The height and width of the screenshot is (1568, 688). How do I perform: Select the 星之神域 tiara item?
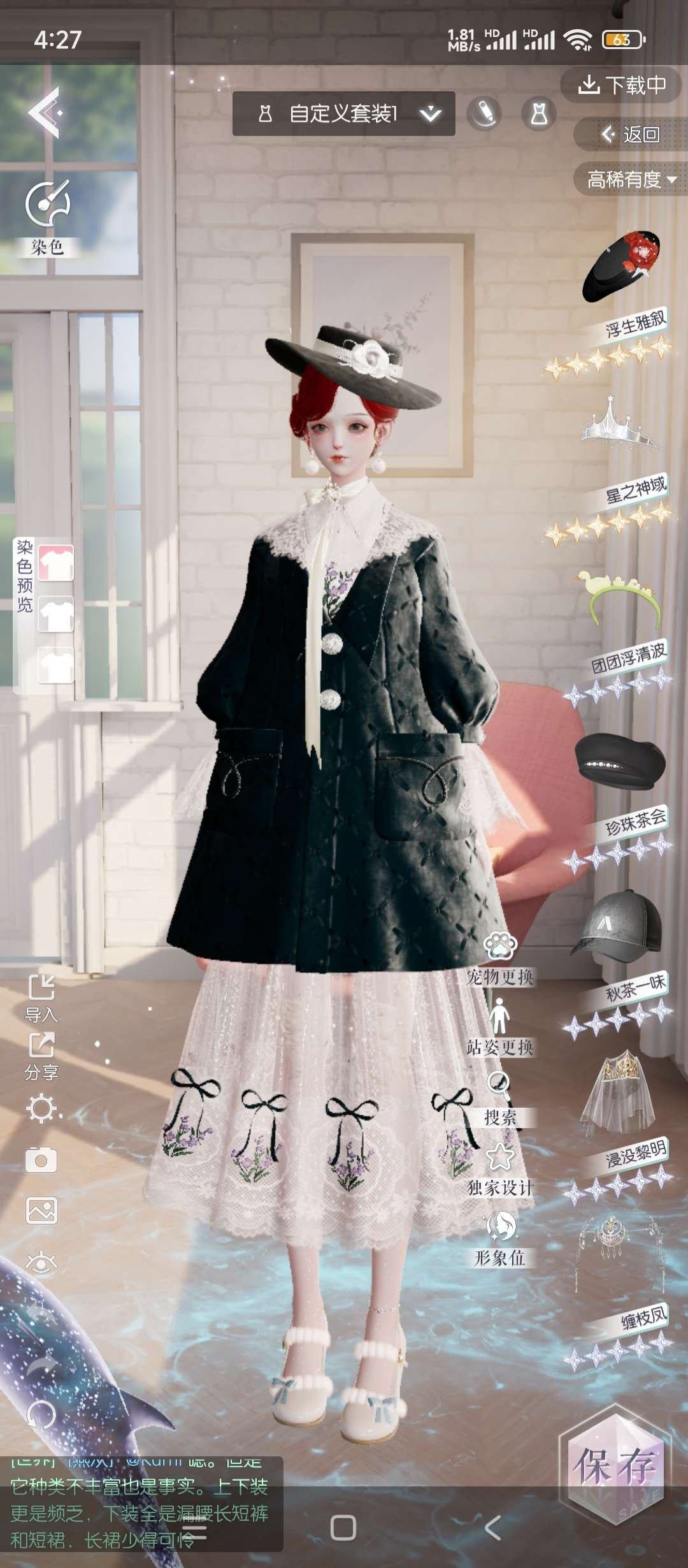coord(620,423)
